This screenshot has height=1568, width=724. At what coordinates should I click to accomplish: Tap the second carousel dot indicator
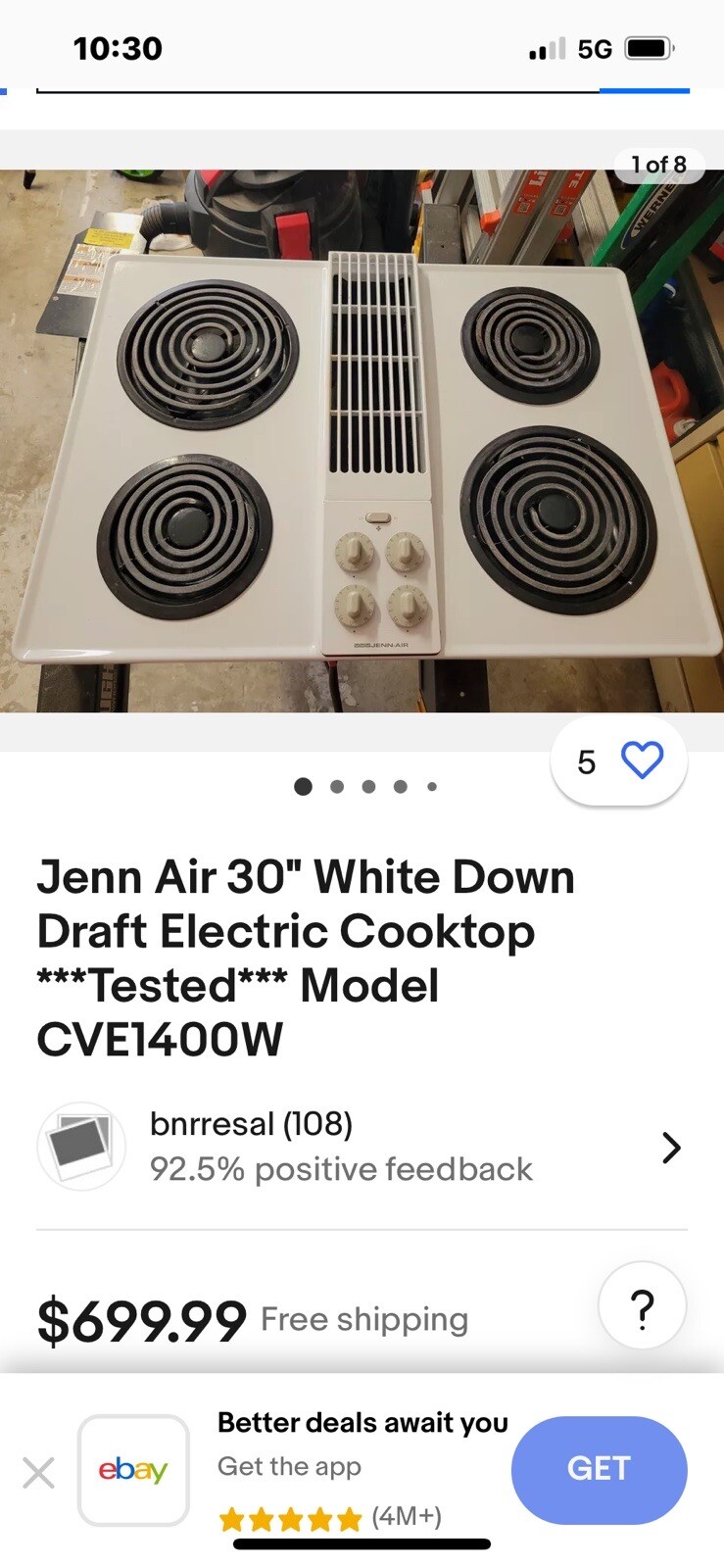[336, 786]
